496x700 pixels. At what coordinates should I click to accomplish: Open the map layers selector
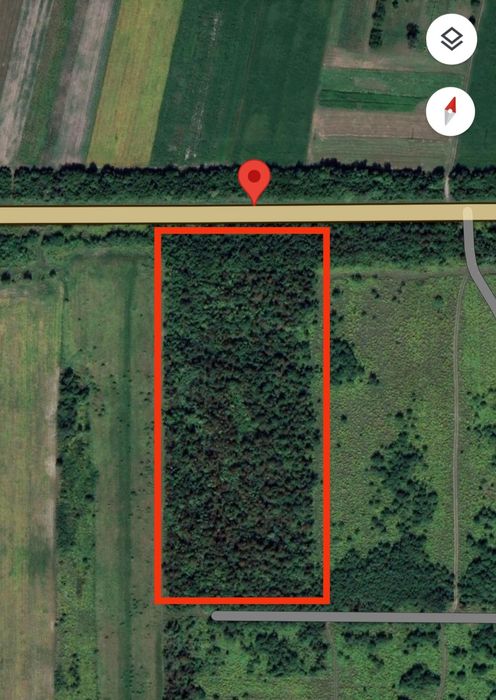pos(451,39)
